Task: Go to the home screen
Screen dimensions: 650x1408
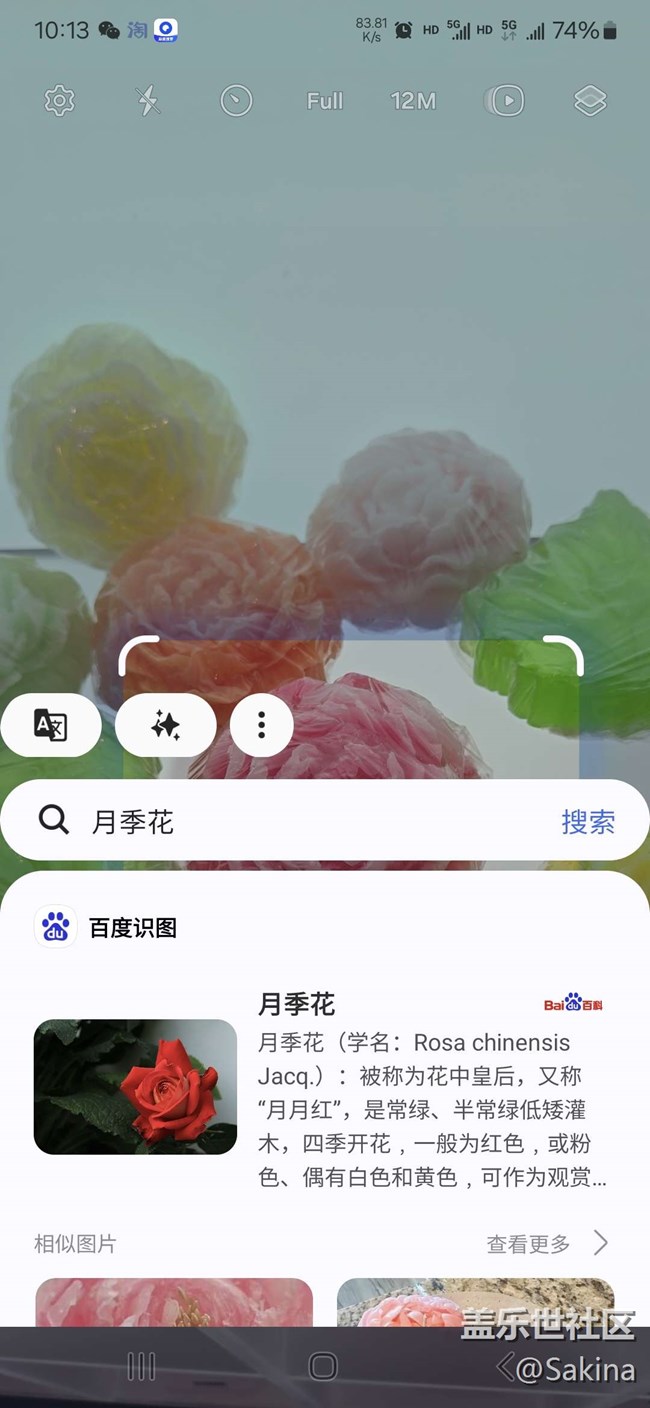Action: tap(323, 1367)
